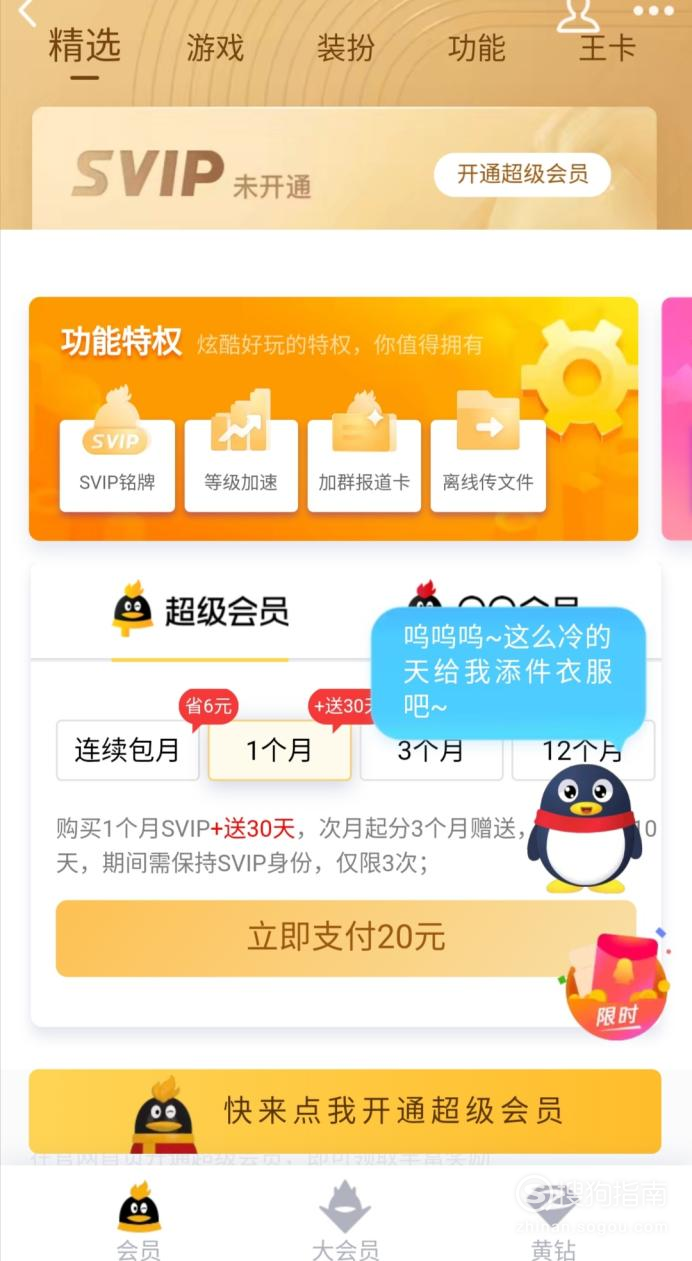692x1261 pixels.
Task: Switch to the 大会员 bottom tab
Action: pos(345,1217)
